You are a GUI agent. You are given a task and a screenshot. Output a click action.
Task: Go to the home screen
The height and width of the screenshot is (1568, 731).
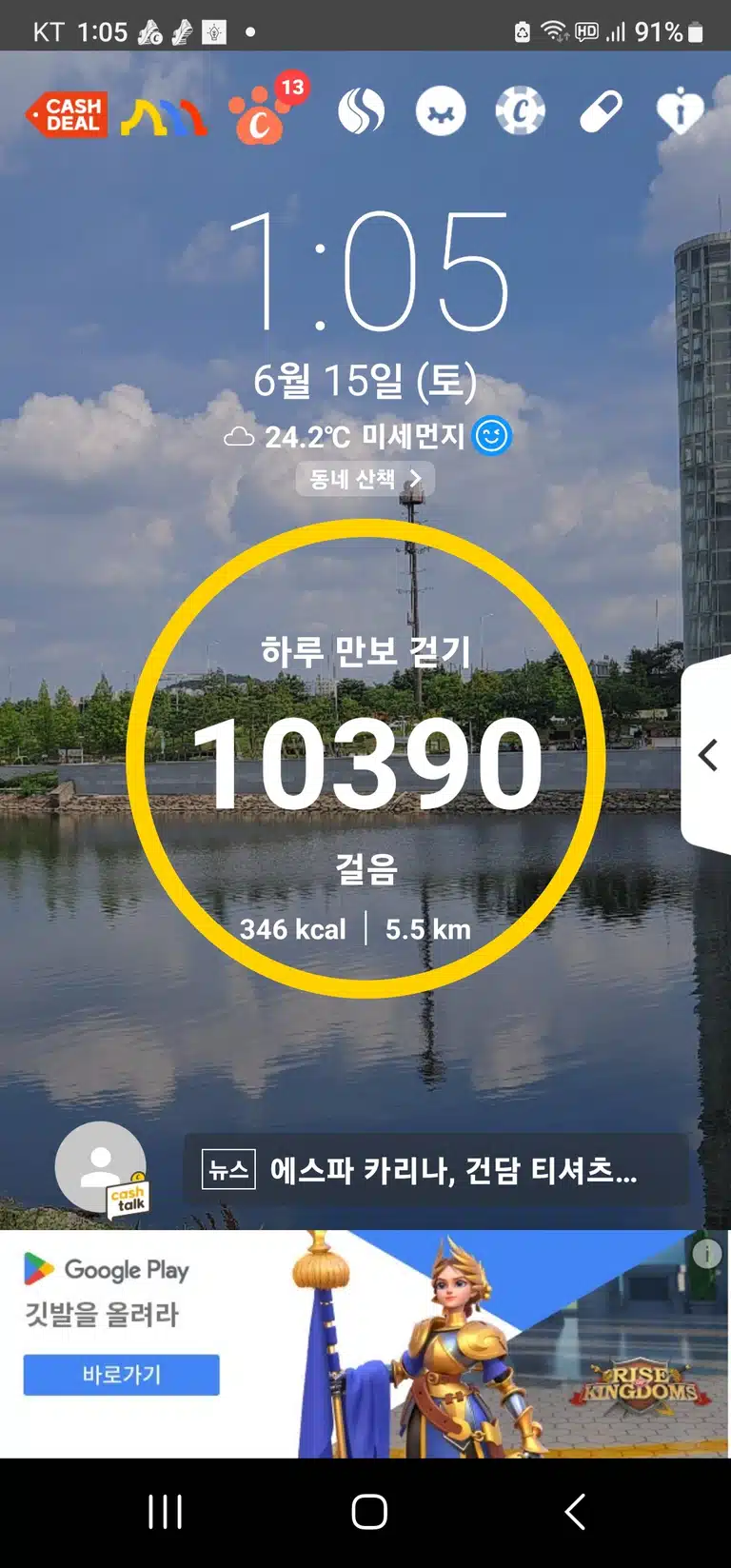pyautogui.click(x=369, y=1512)
